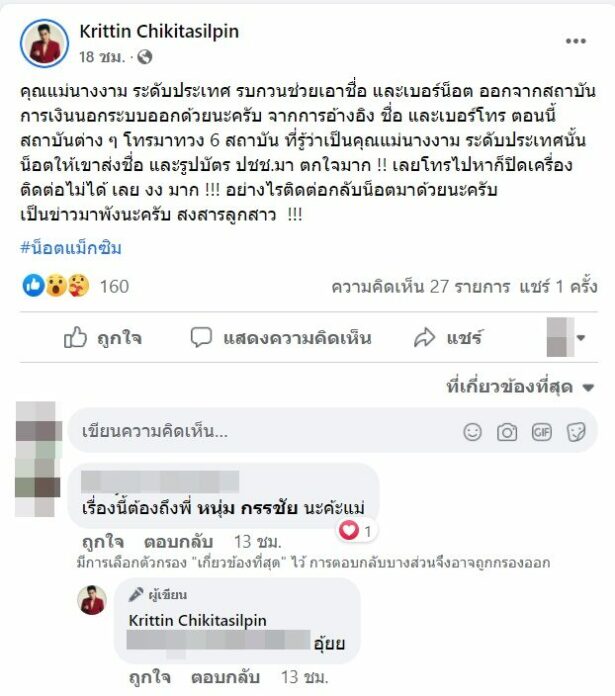This screenshot has height=696, width=615.
Task: Open ความคิดเห็น 27 รายการ comment count
Action: point(406,287)
